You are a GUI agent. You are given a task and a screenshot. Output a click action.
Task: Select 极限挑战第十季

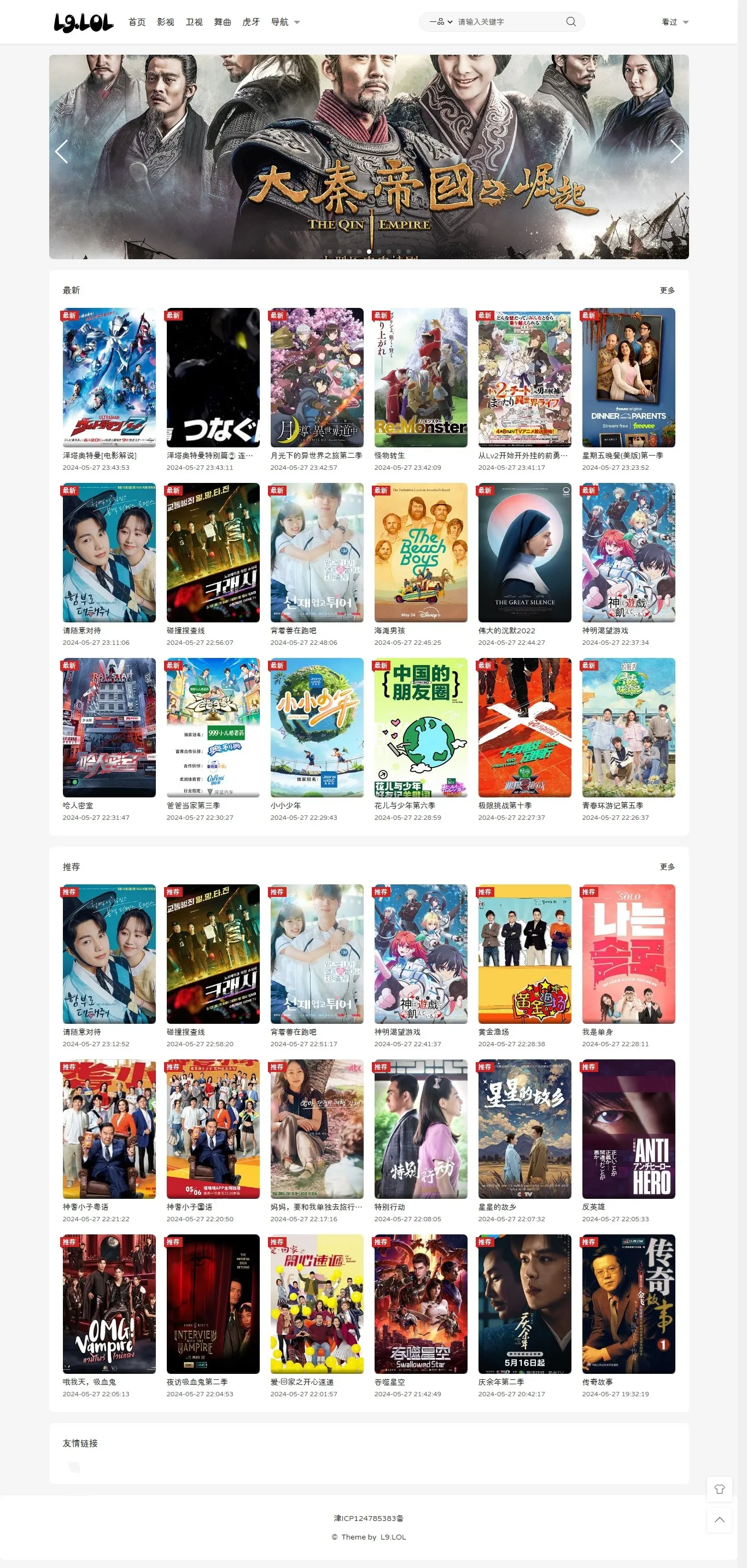click(x=524, y=727)
